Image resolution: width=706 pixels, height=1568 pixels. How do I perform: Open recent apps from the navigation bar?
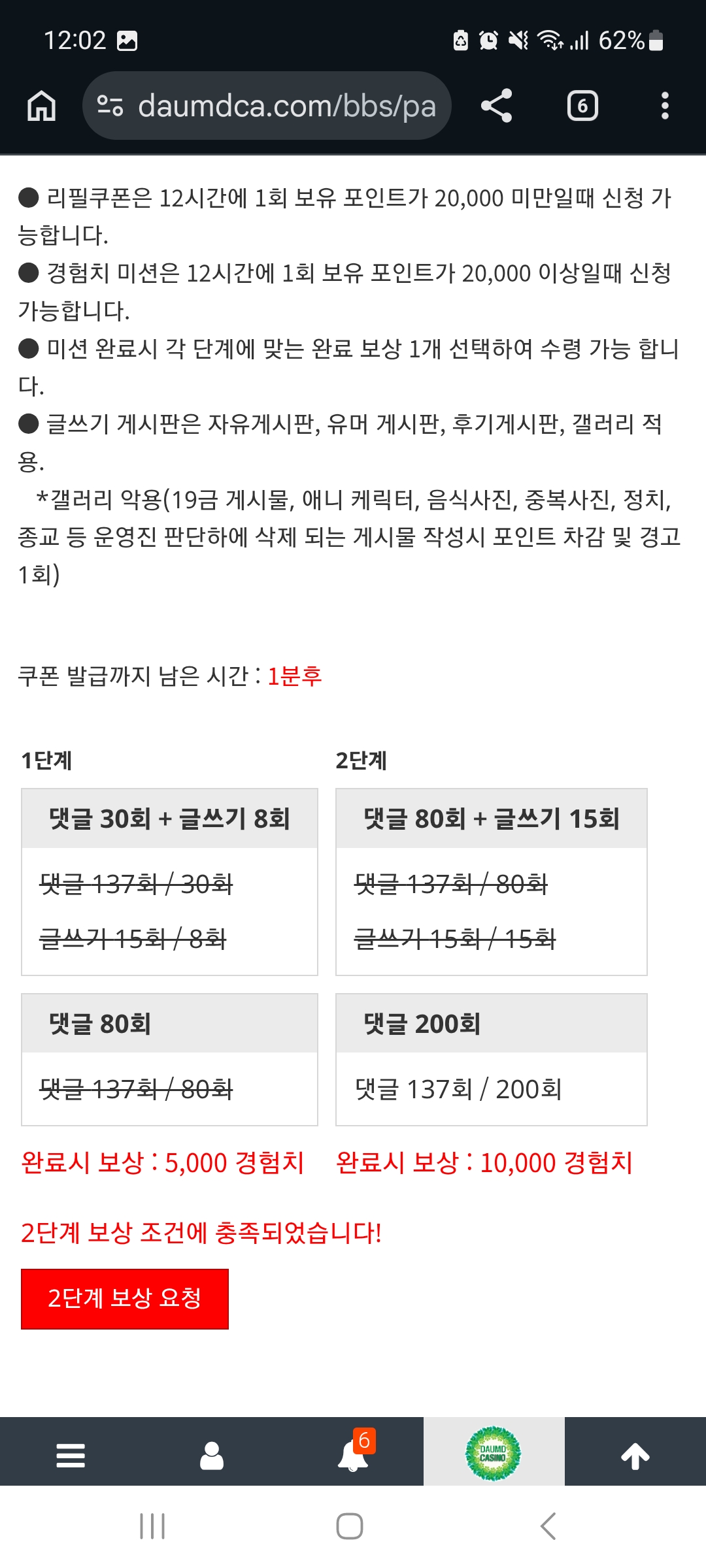point(152,1526)
